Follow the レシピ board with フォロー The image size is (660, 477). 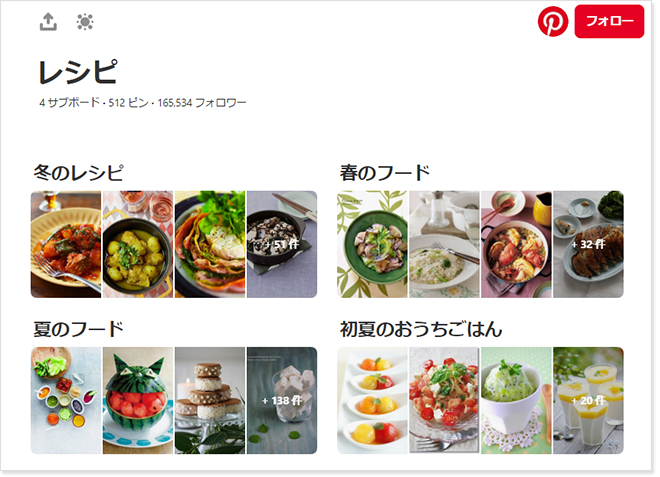[x=609, y=21]
